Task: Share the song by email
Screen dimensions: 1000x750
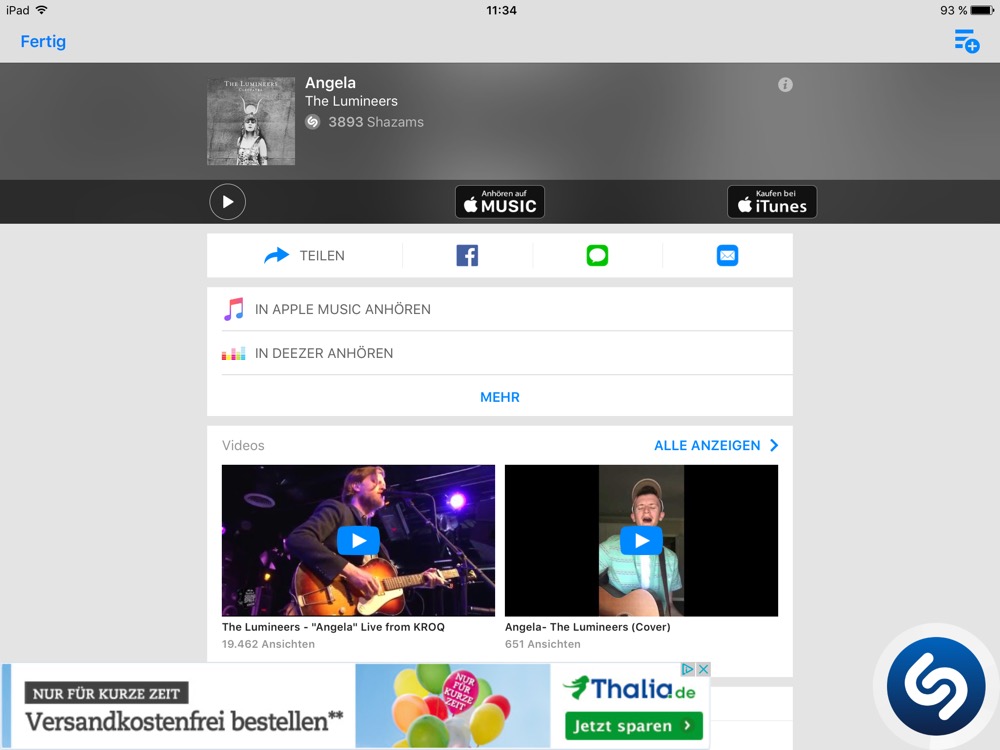Action: [727, 256]
